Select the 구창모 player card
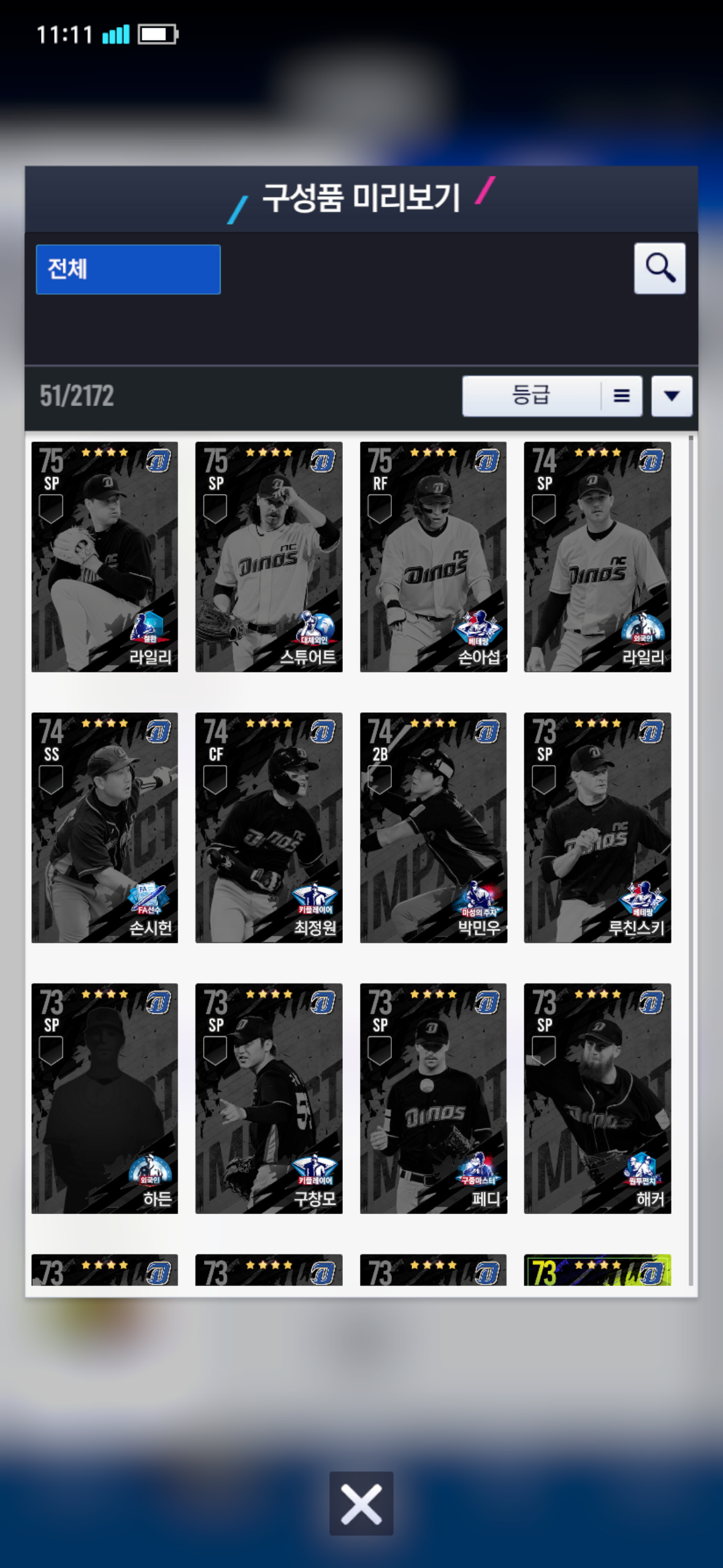 (269, 1098)
